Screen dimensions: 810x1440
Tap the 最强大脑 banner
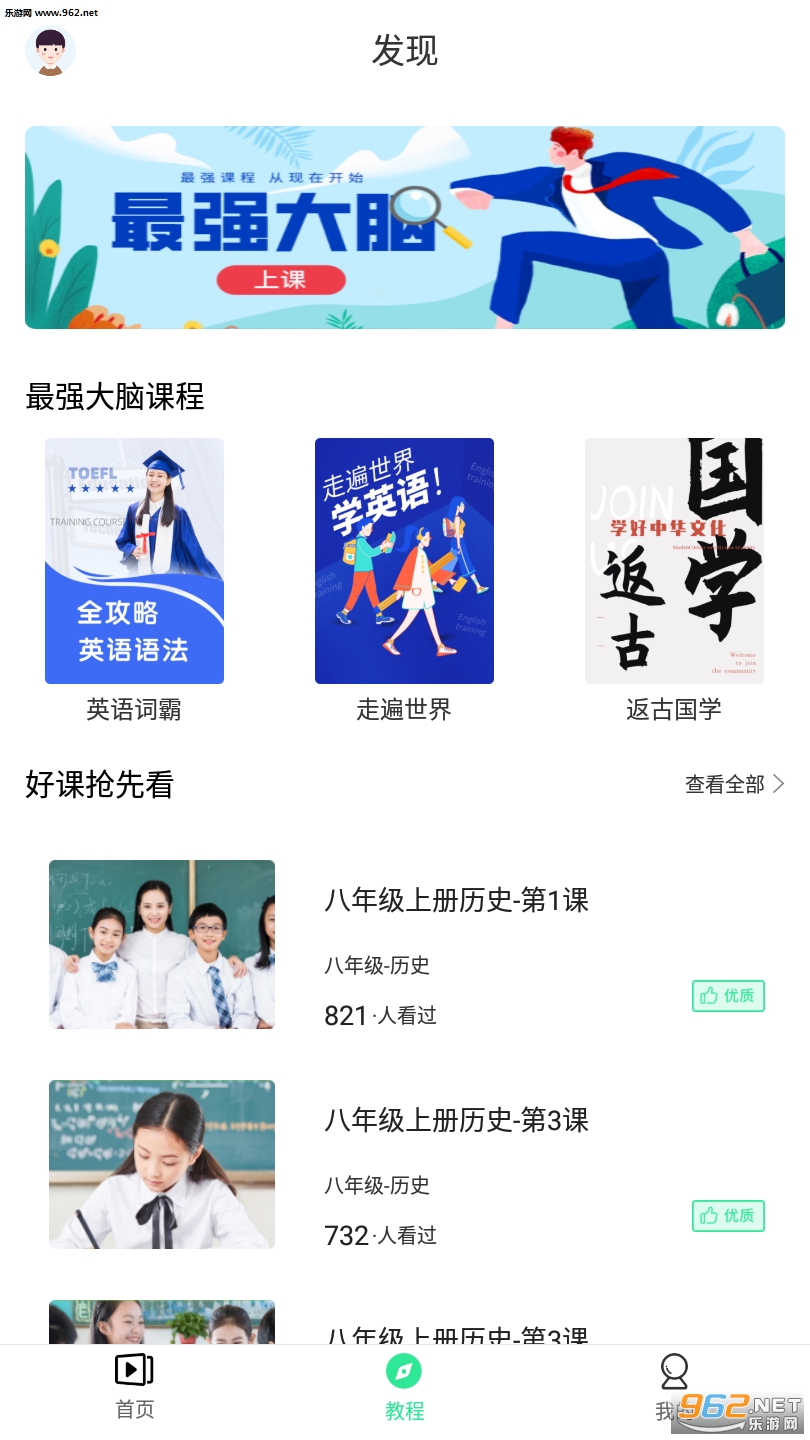point(404,227)
